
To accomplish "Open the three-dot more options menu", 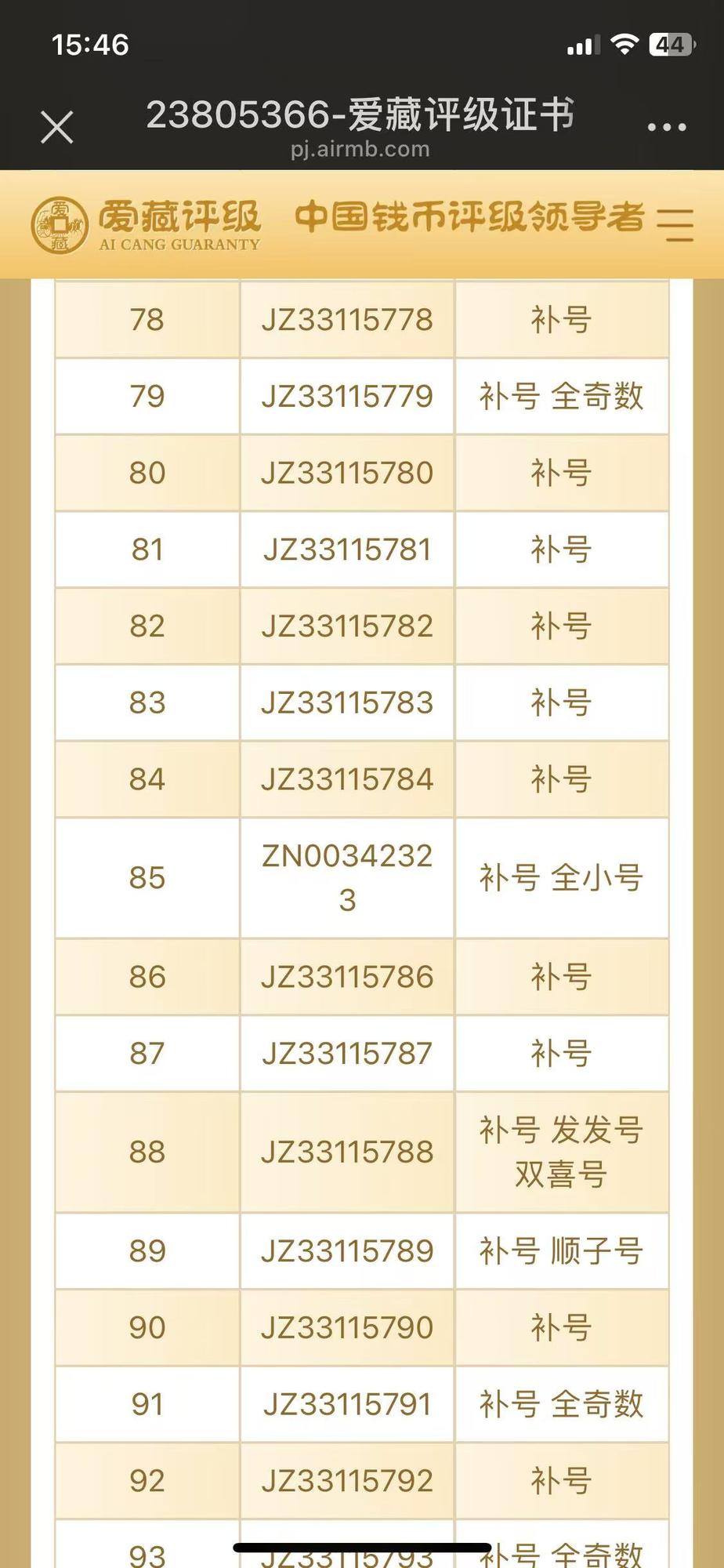I will click(x=667, y=127).
